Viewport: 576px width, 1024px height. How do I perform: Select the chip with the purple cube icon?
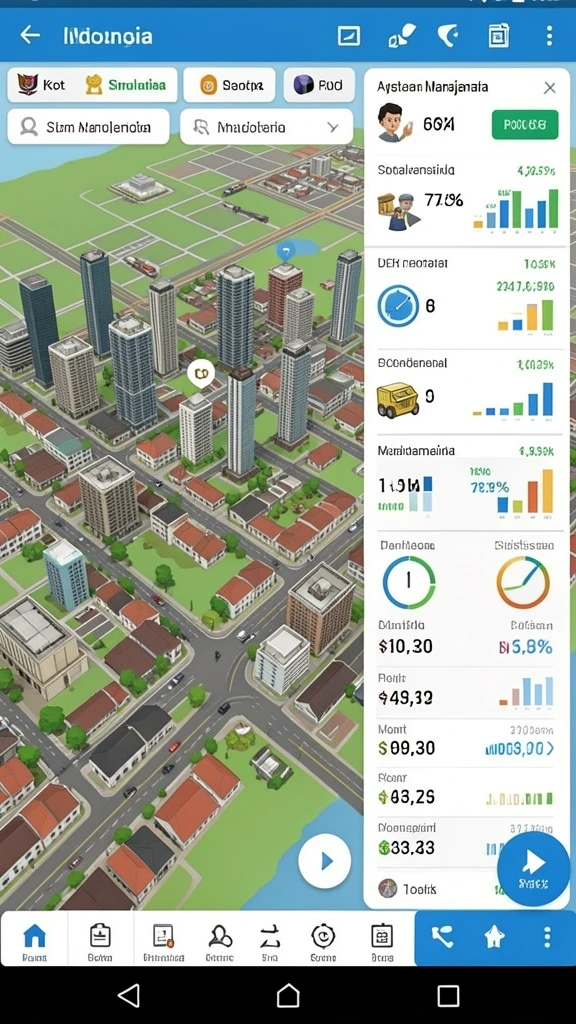(319, 85)
